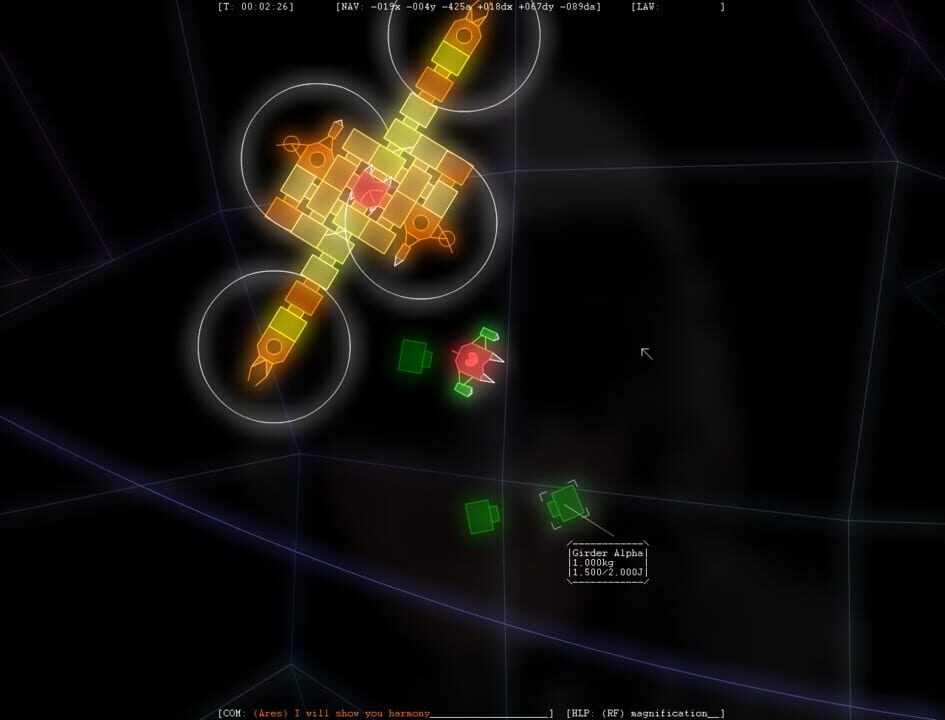Select the Girder Alpha module with the tooltip
This screenshot has width=945, height=720.
point(566,503)
